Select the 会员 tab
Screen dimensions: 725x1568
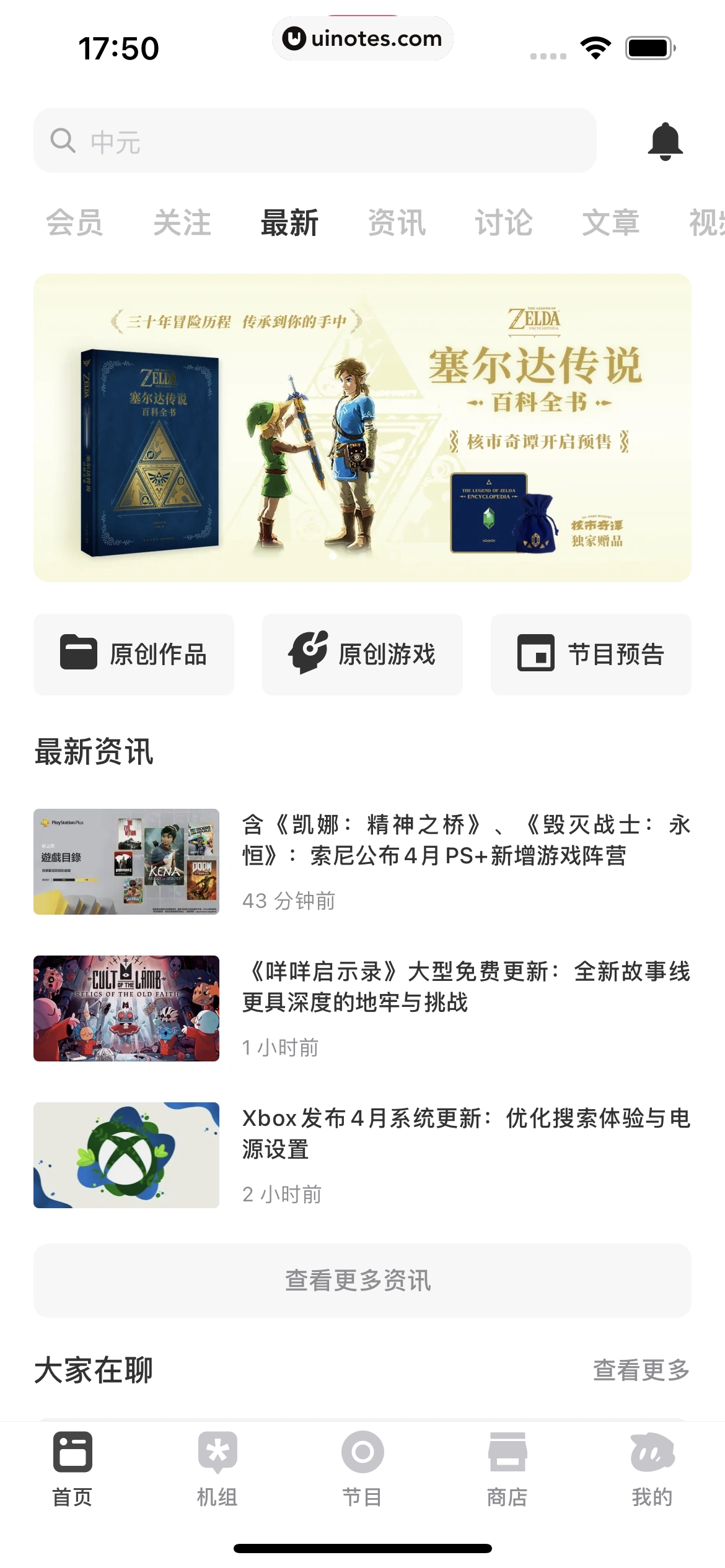point(74,223)
